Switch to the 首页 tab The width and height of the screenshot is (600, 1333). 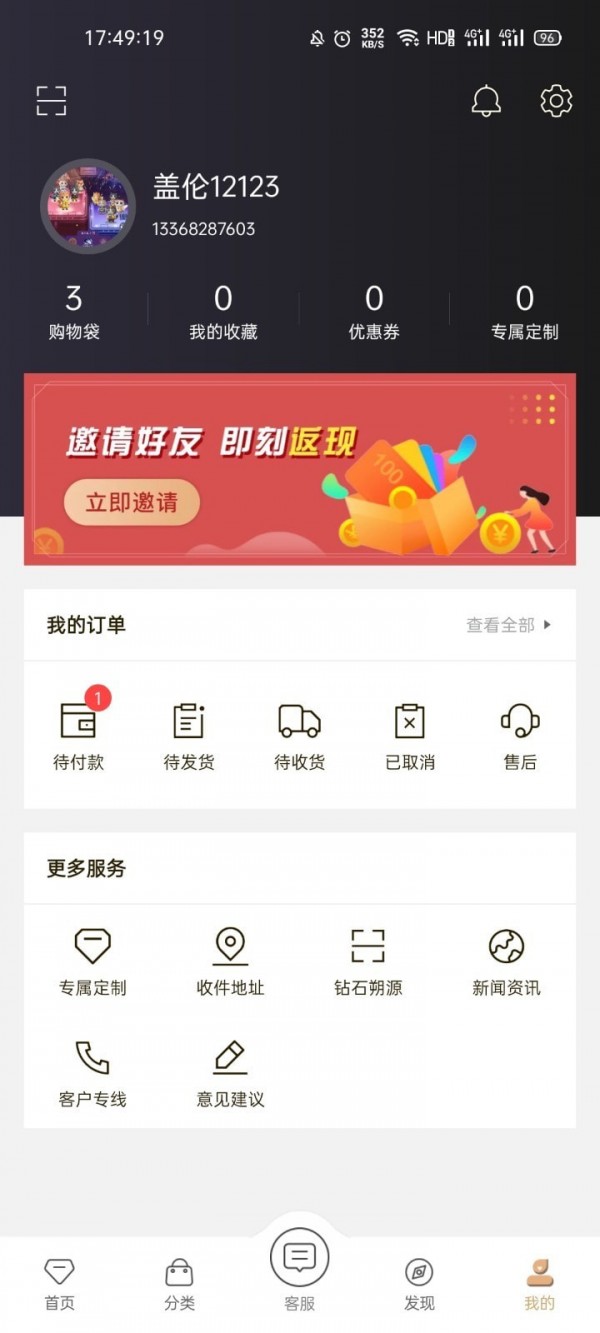(x=60, y=1284)
